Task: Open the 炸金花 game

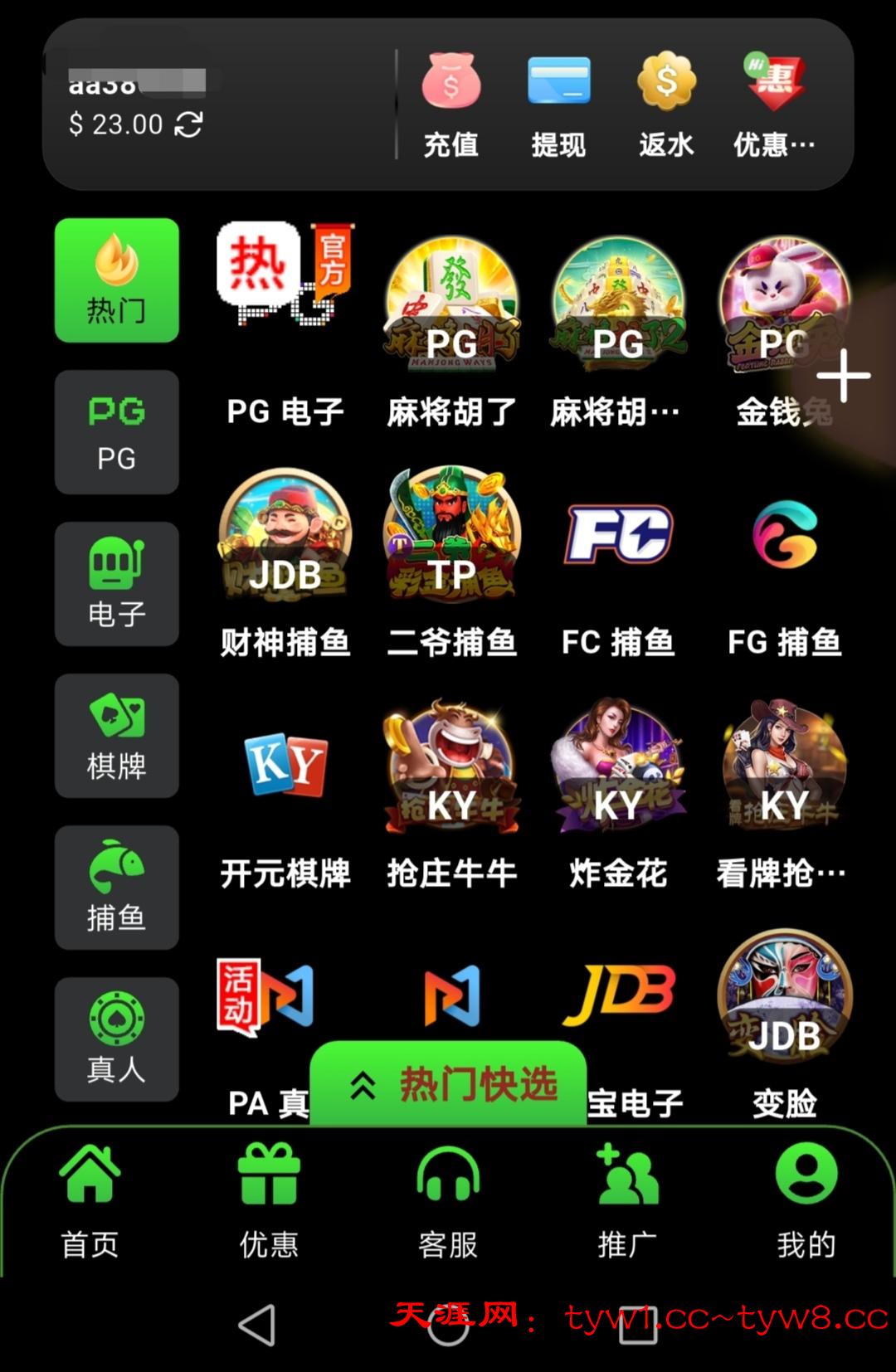Action: [x=618, y=793]
